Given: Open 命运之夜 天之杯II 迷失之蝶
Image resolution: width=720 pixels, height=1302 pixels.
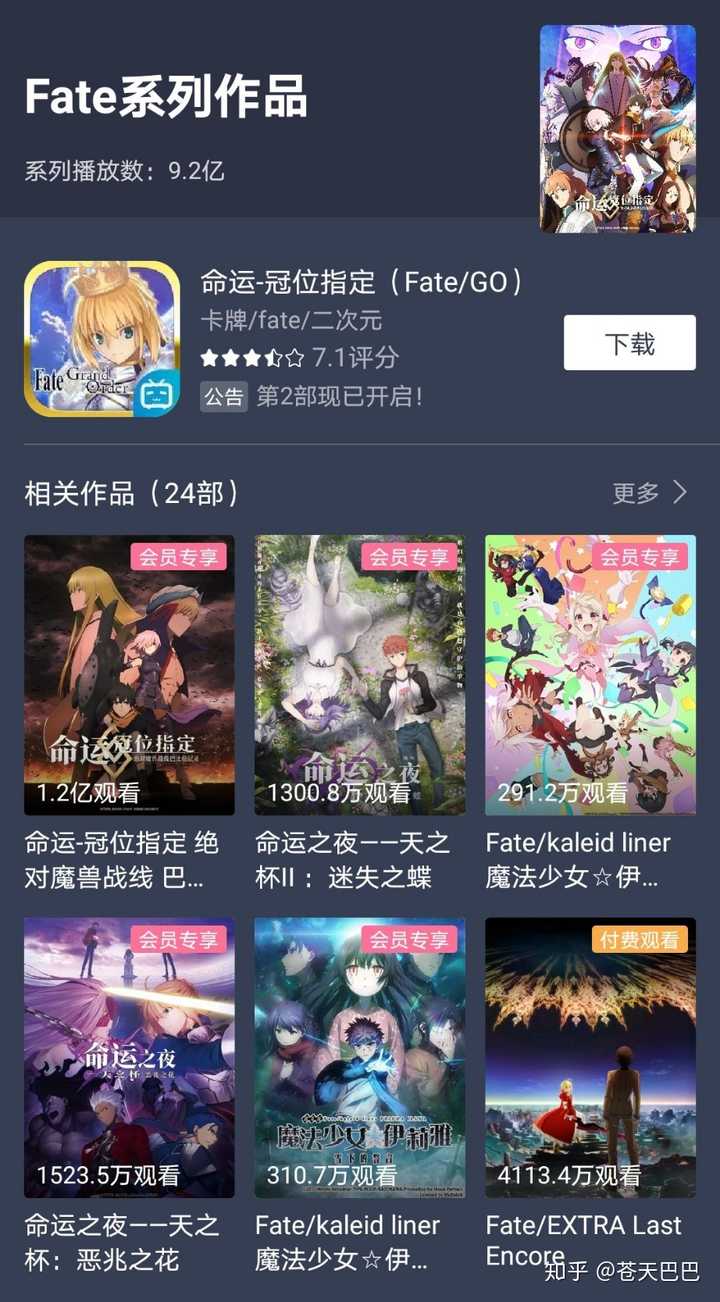Looking at the screenshot, I should point(359,675).
